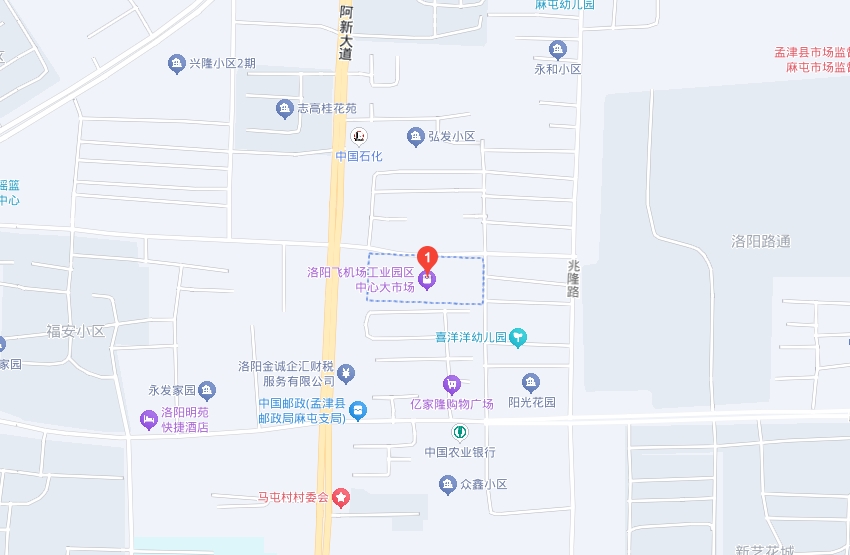Select the 永发家园 marker
The height and width of the screenshot is (555, 850).
(x=207, y=390)
